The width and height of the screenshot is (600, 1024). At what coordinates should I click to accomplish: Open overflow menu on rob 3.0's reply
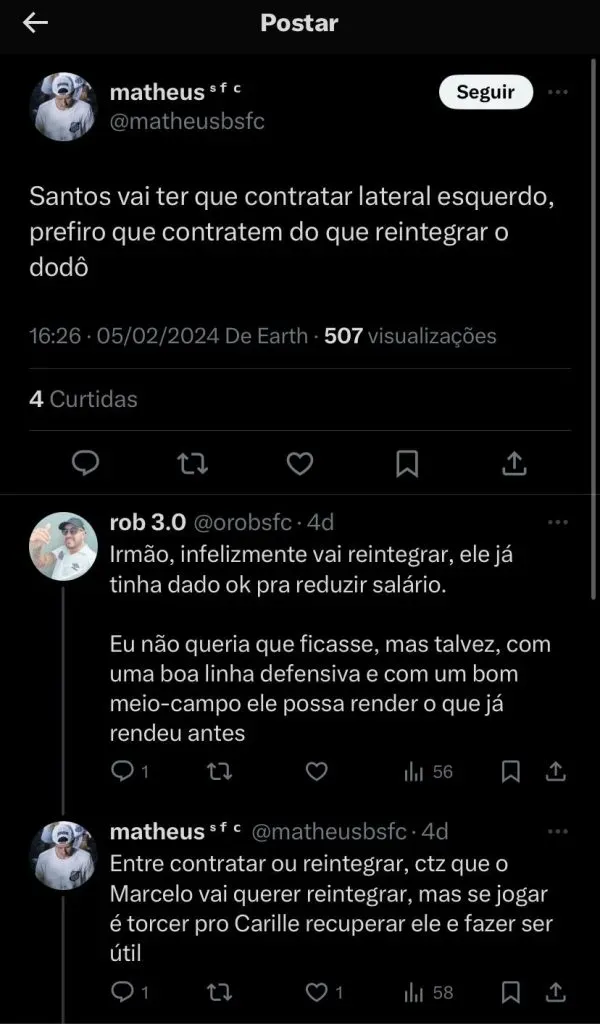[559, 522]
